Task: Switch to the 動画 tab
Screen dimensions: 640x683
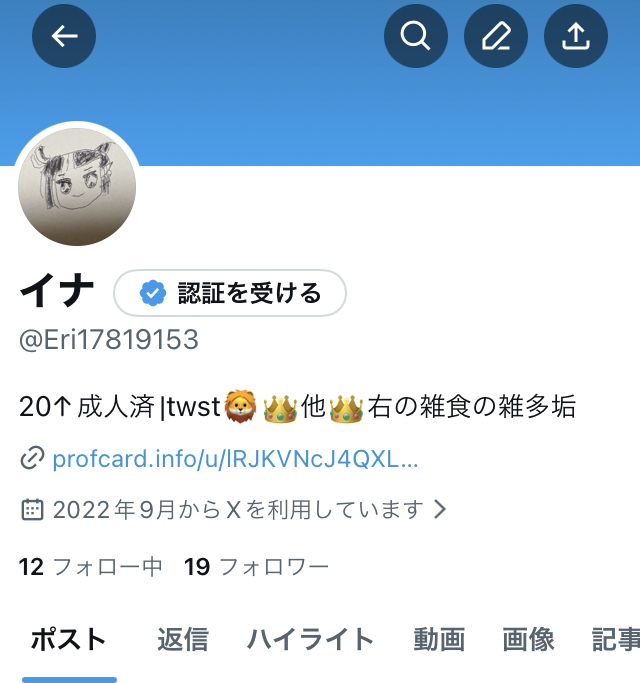Action: [x=440, y=640]
